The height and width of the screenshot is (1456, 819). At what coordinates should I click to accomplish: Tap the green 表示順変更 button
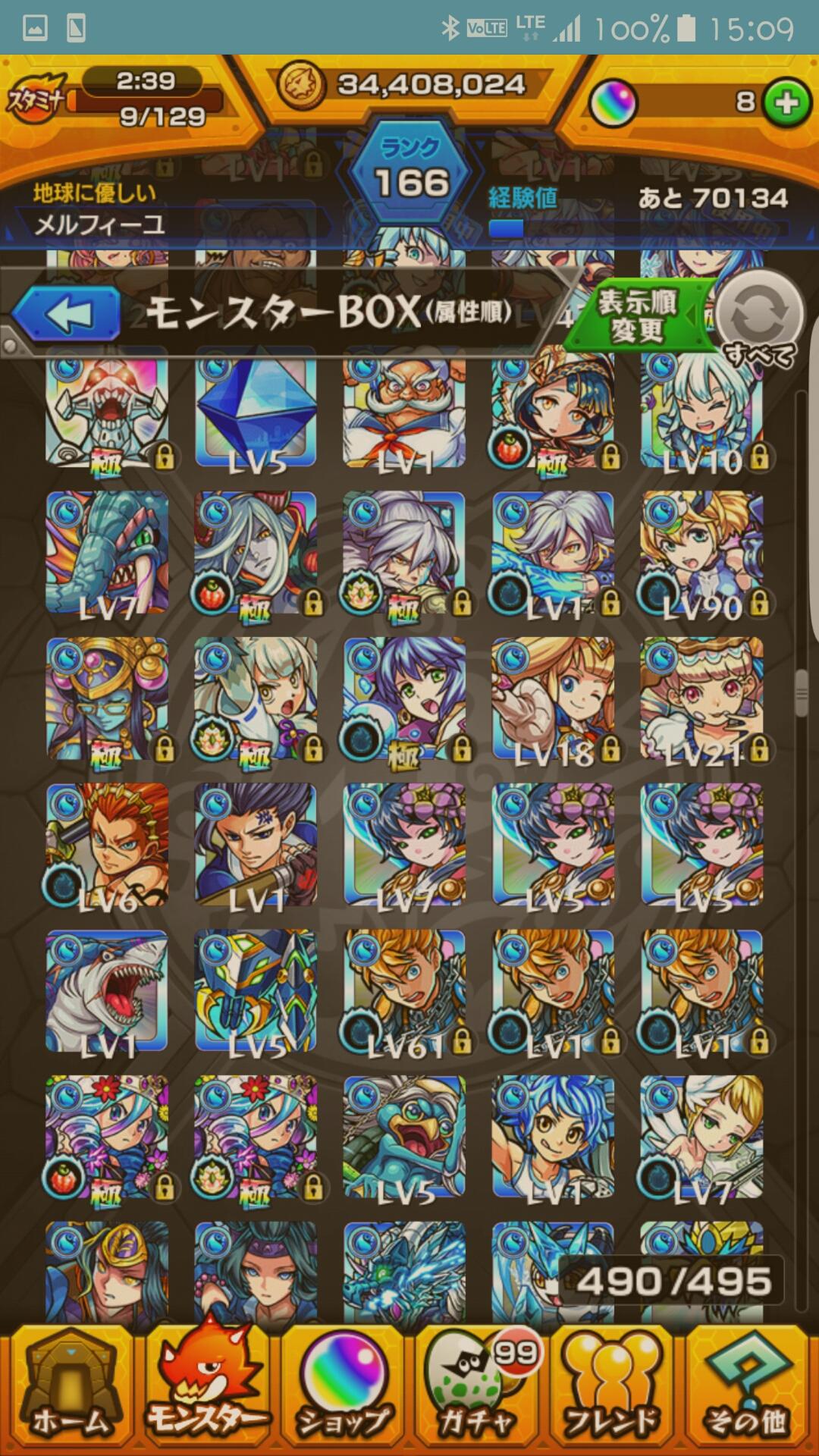coord(639,315)
